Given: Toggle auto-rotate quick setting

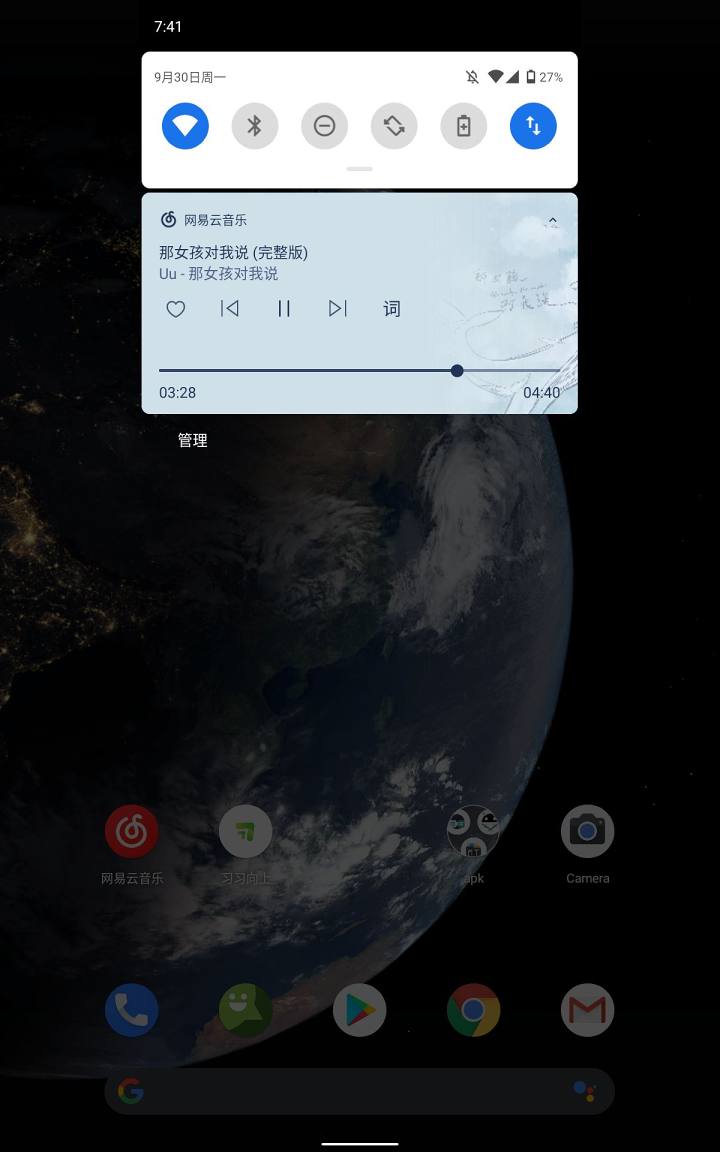Looking at the screenshot, I should pos(394,126).
